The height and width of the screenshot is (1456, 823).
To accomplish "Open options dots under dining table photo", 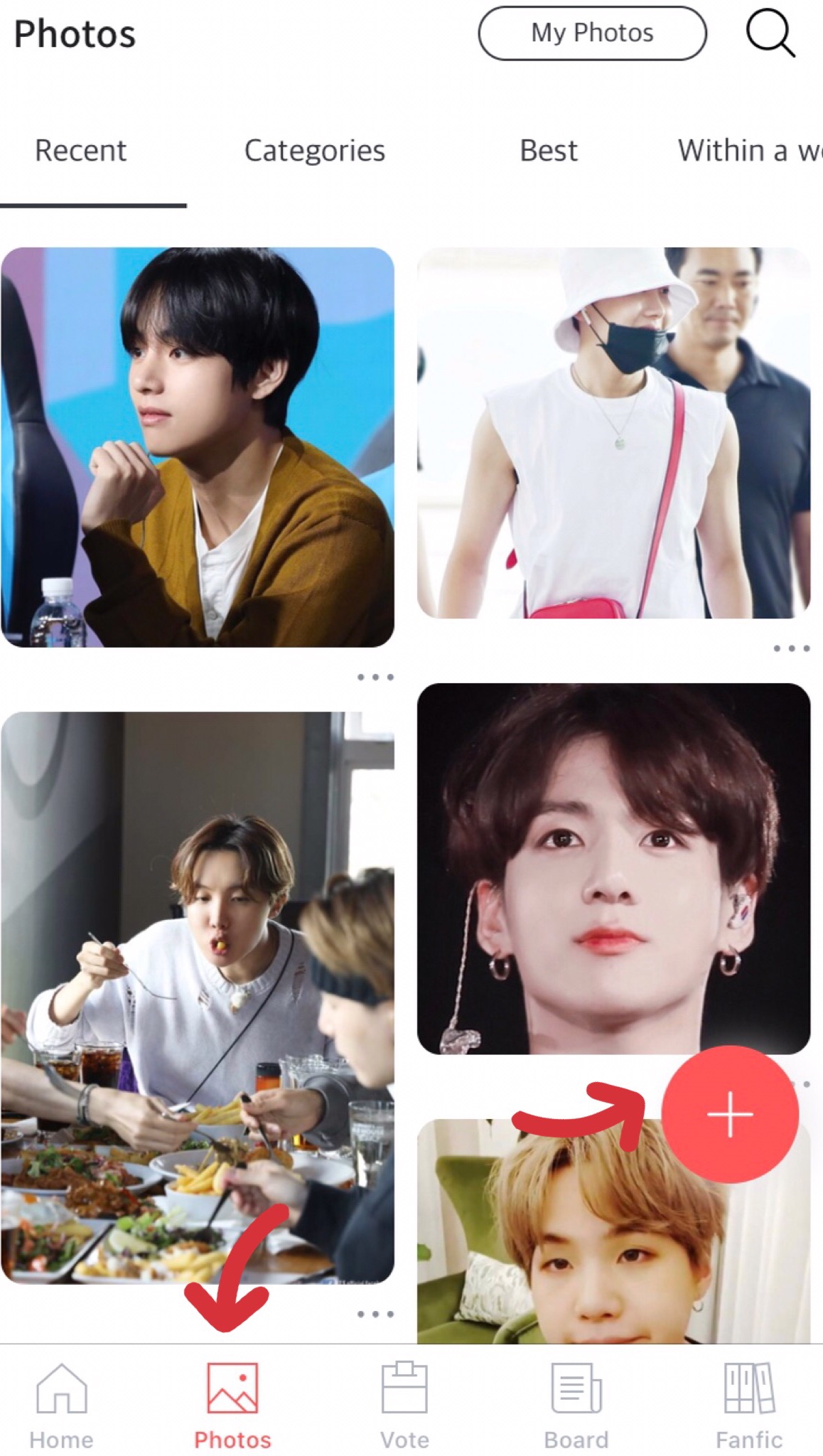I will pyautogui.click(x=375, y=1314).
